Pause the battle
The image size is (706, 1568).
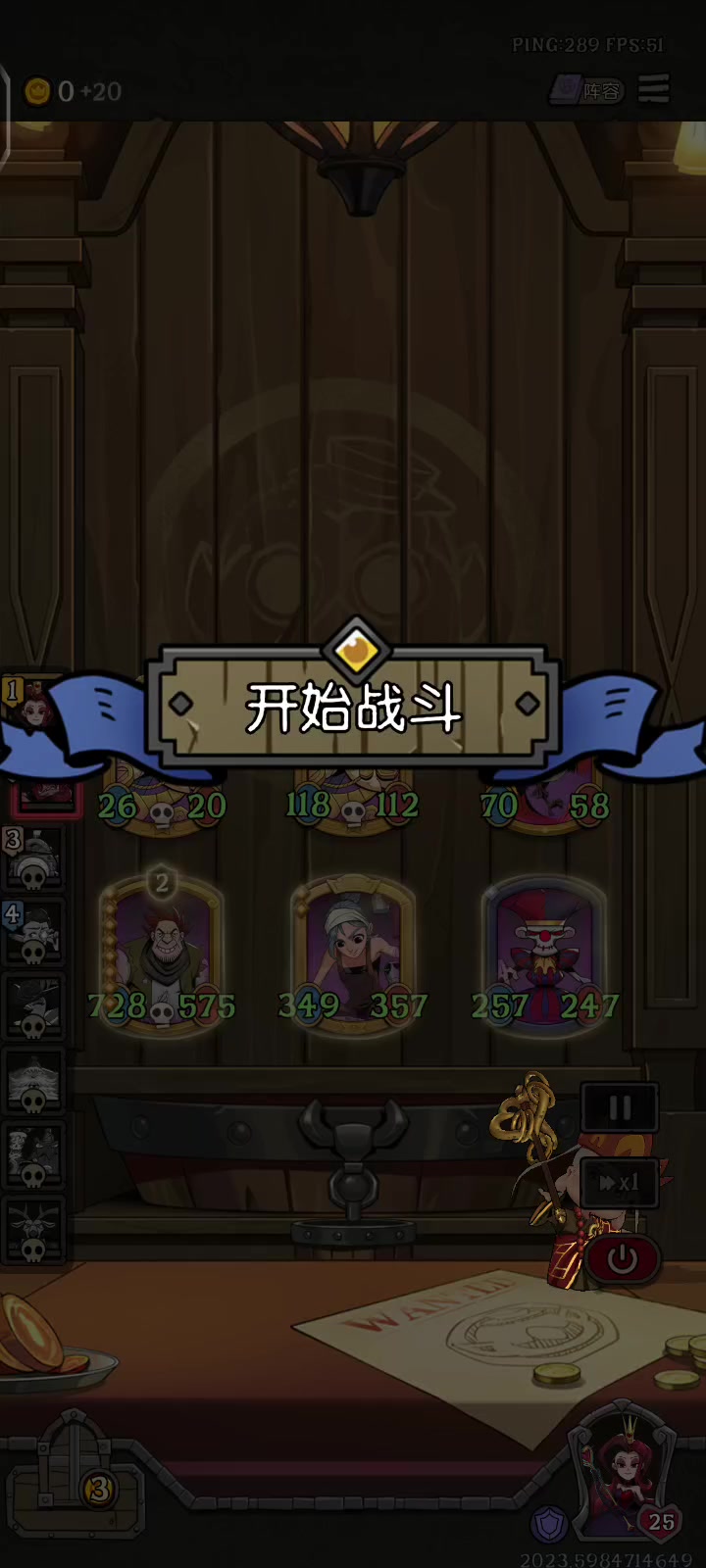coord(619,1107)
